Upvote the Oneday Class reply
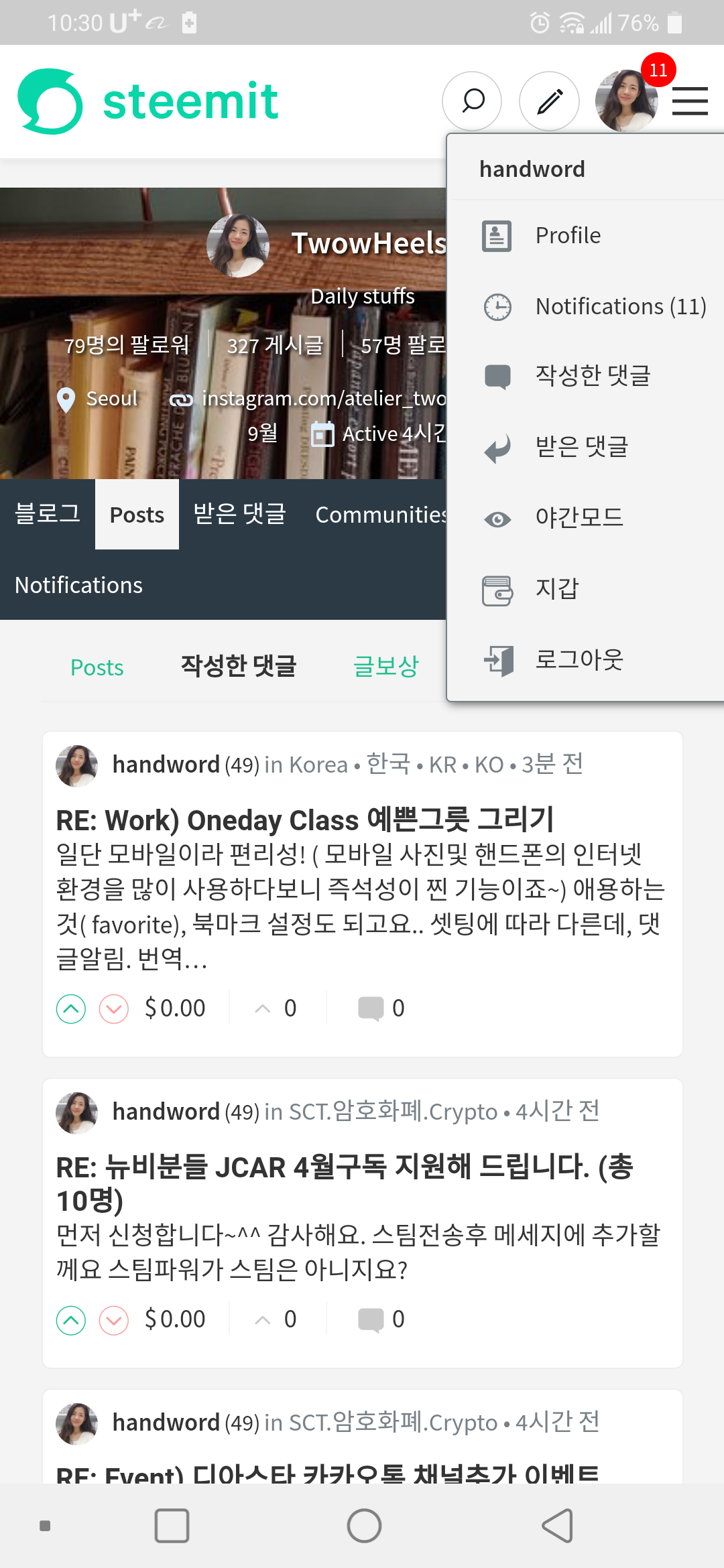The width and height of the screenshot is (724, 1568). click(71, 1008)
